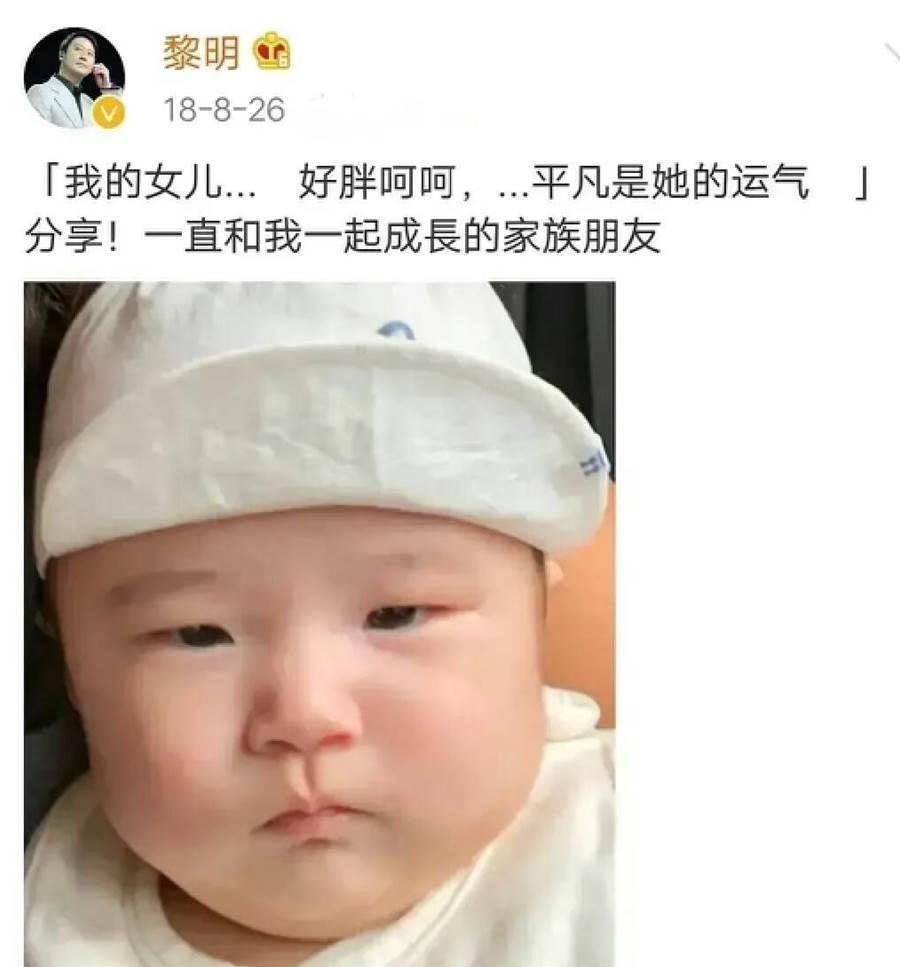
Task: View the baby photo in full size
Action: pyautogui.click(x=319, y=622)
